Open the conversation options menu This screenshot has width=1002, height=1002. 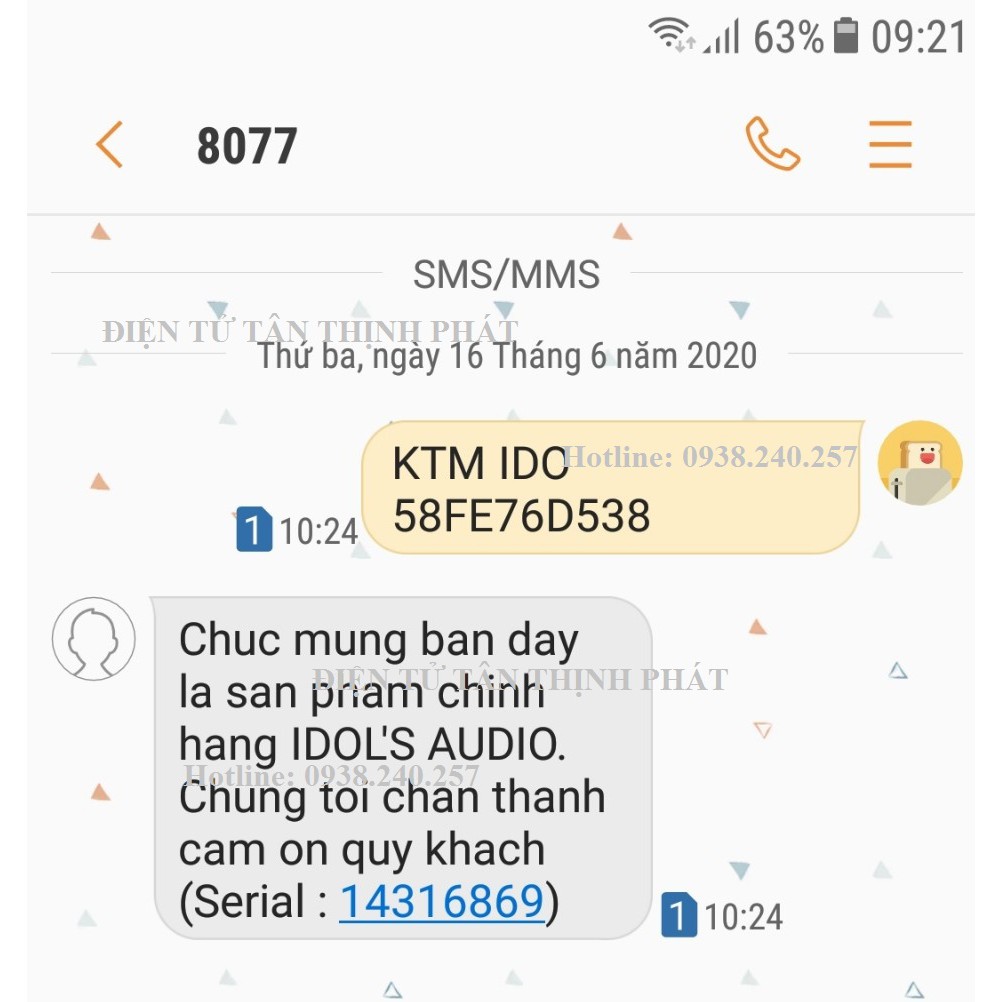coord(889,145)
